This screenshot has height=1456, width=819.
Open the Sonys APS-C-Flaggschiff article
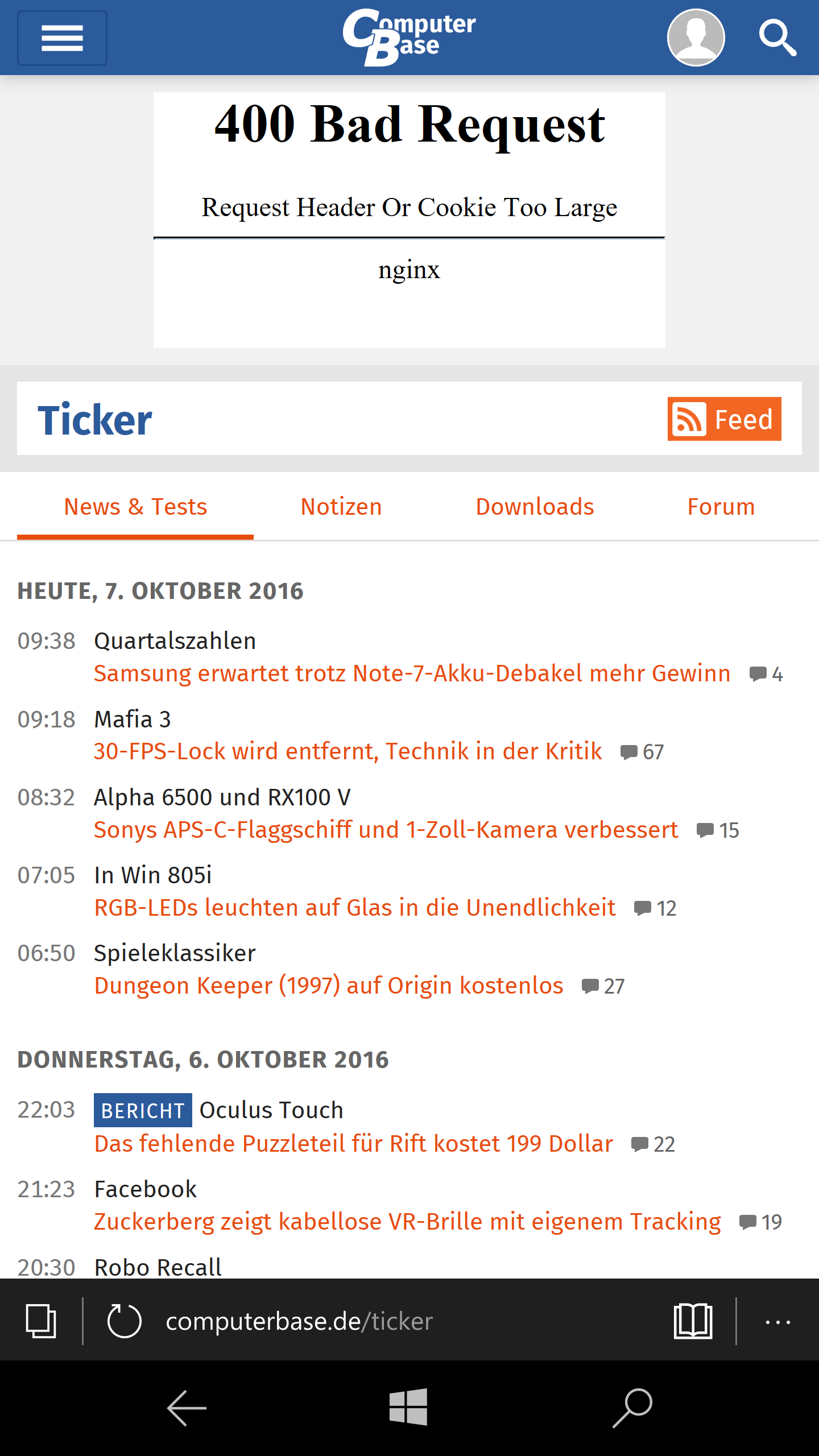386,830
